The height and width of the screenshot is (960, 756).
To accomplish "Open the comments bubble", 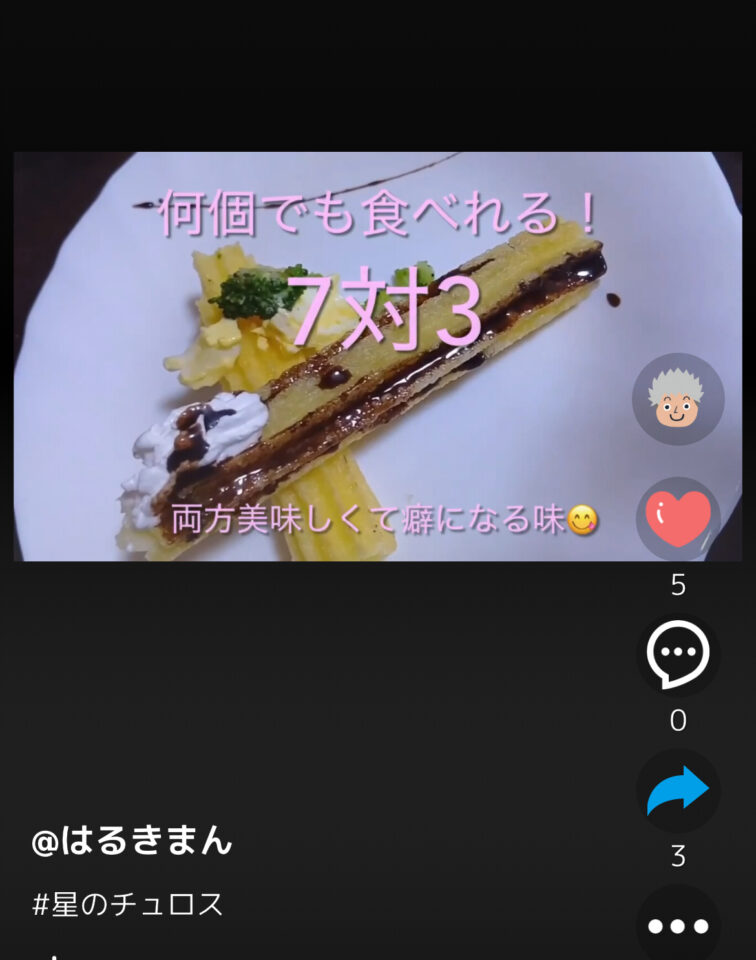I will coord(677,655).
